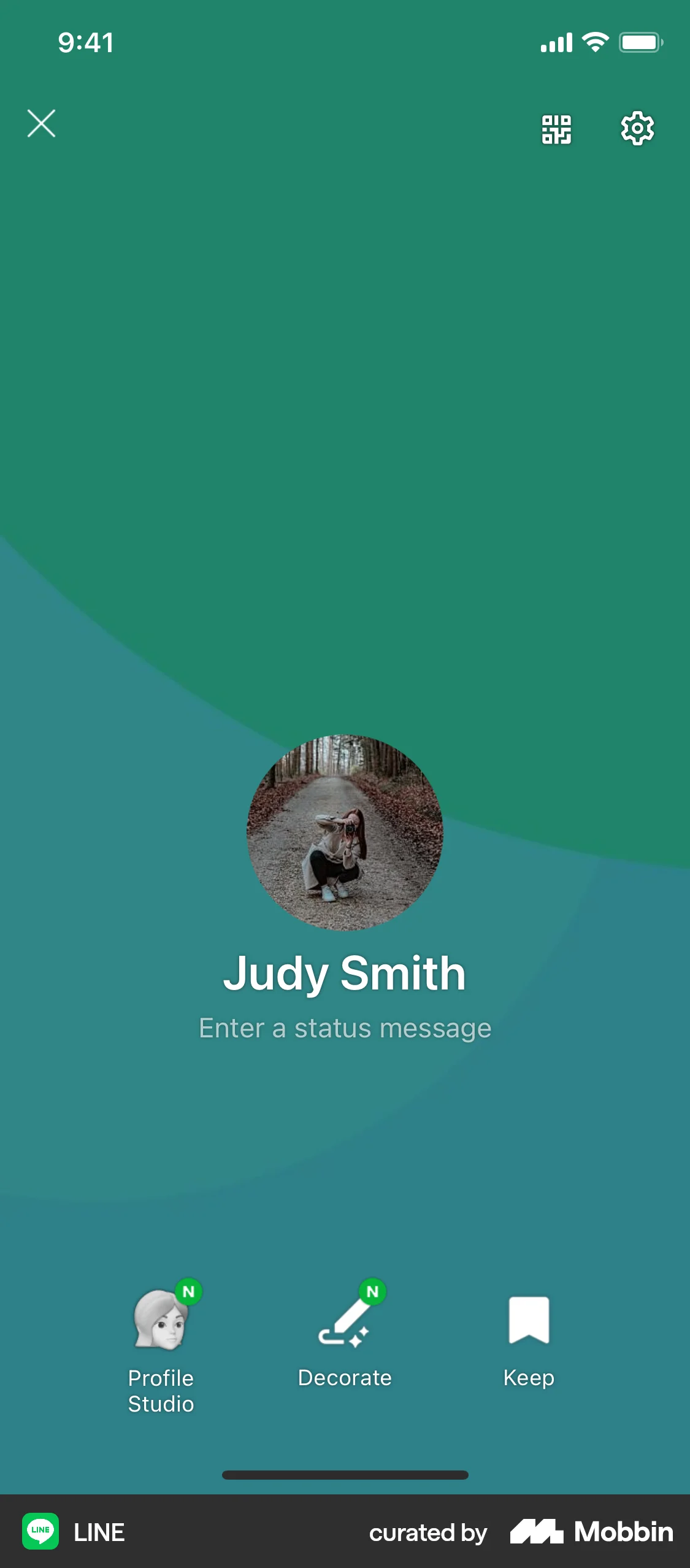Tap the clock in the status bar
The image size is (690, 1568).
(85, 43)
